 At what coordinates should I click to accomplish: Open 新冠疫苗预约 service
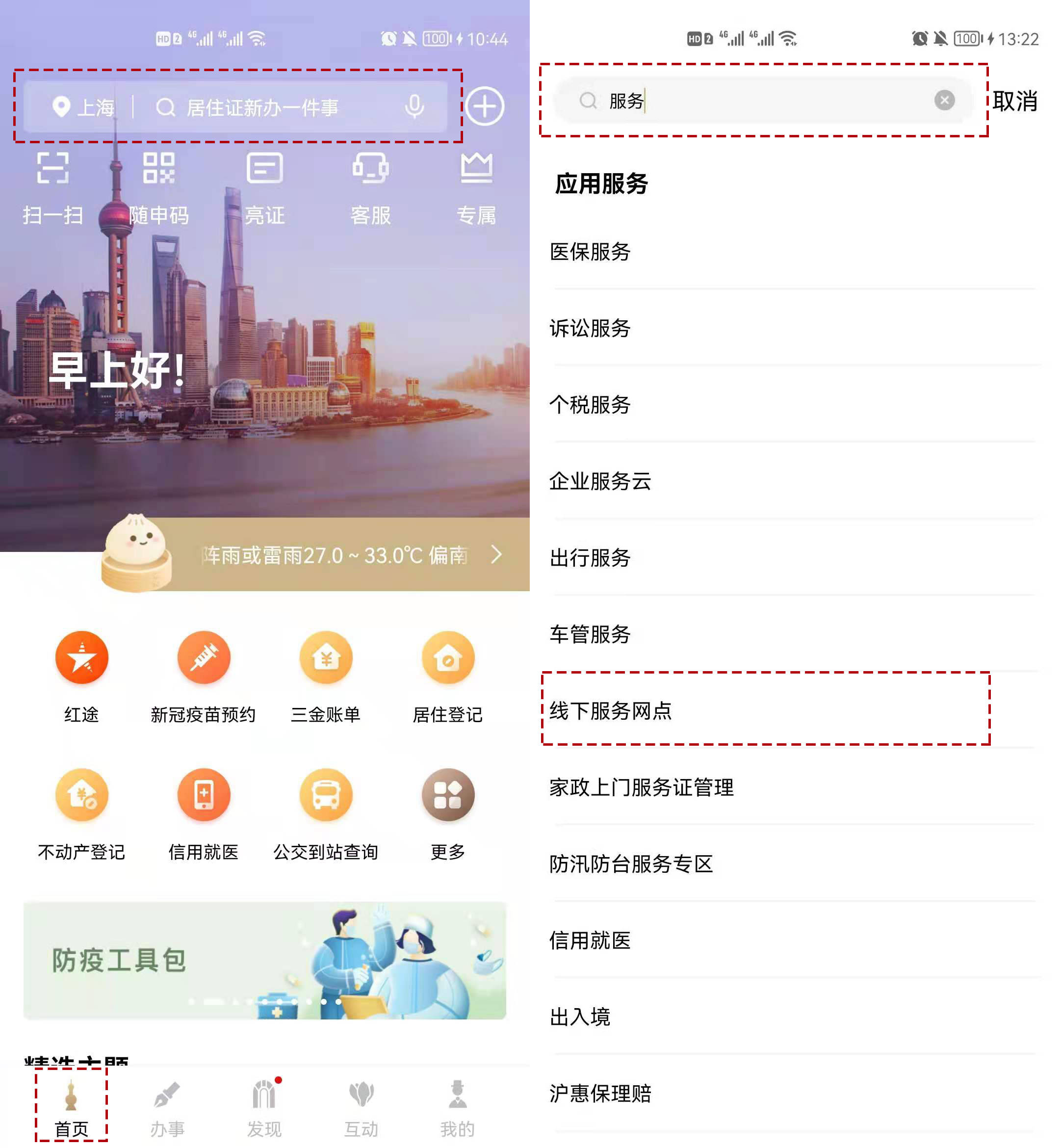pyautogui.click(x=203, y=675)
